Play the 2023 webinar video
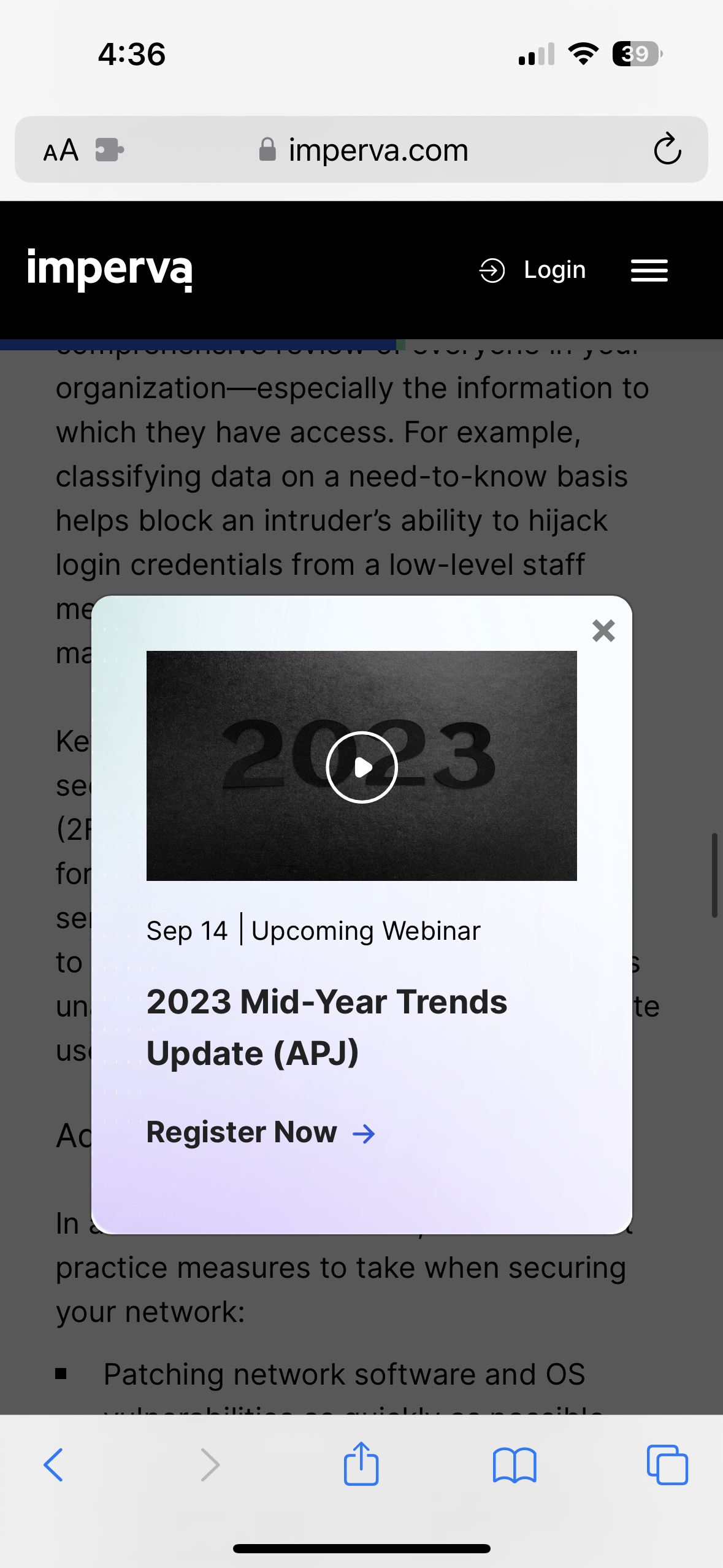Viewport: 723px width, 1568px height. [362, 767]
